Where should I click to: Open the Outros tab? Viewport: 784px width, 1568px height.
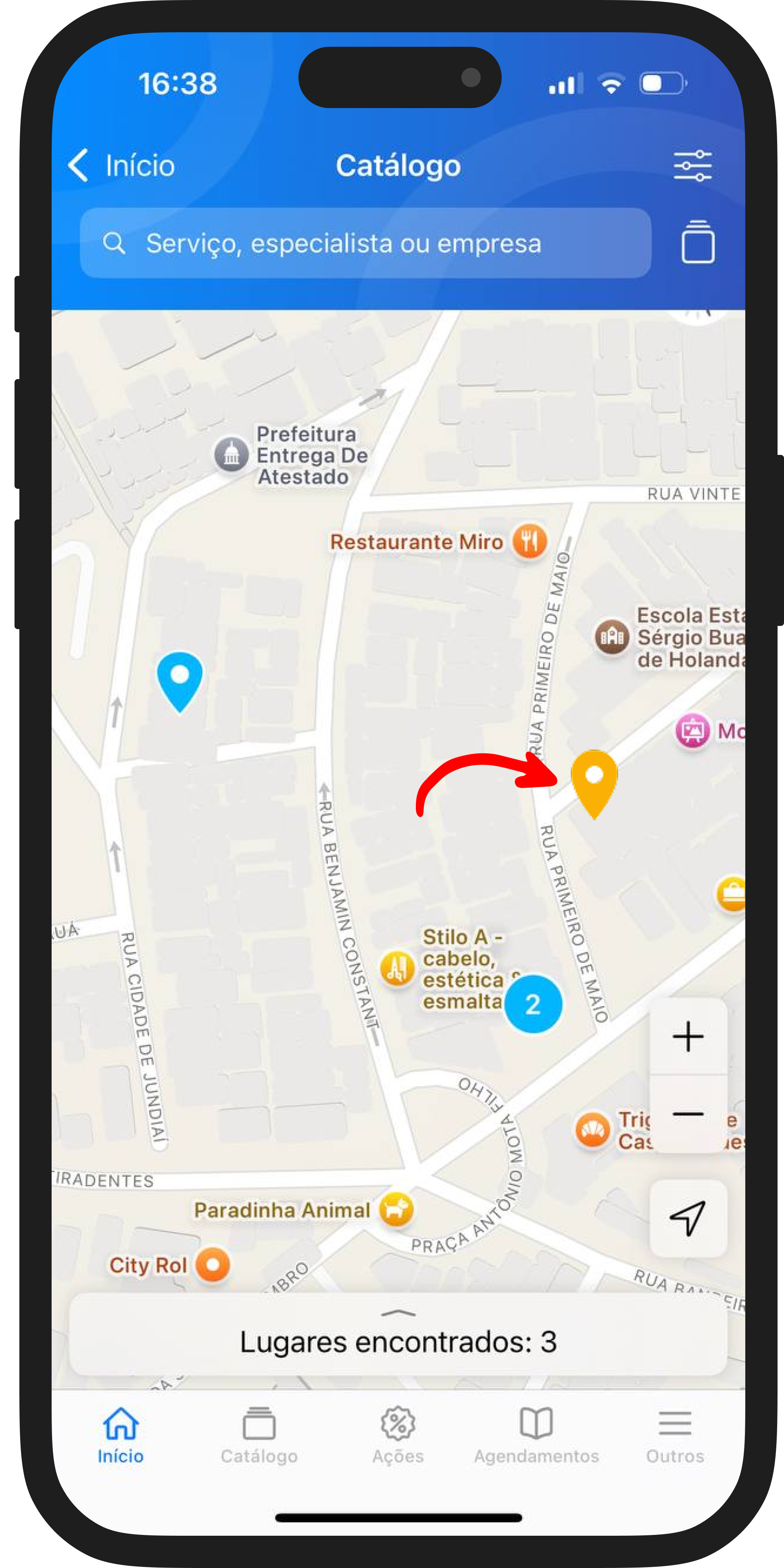pyautogui.click(x=675, y=1435)
